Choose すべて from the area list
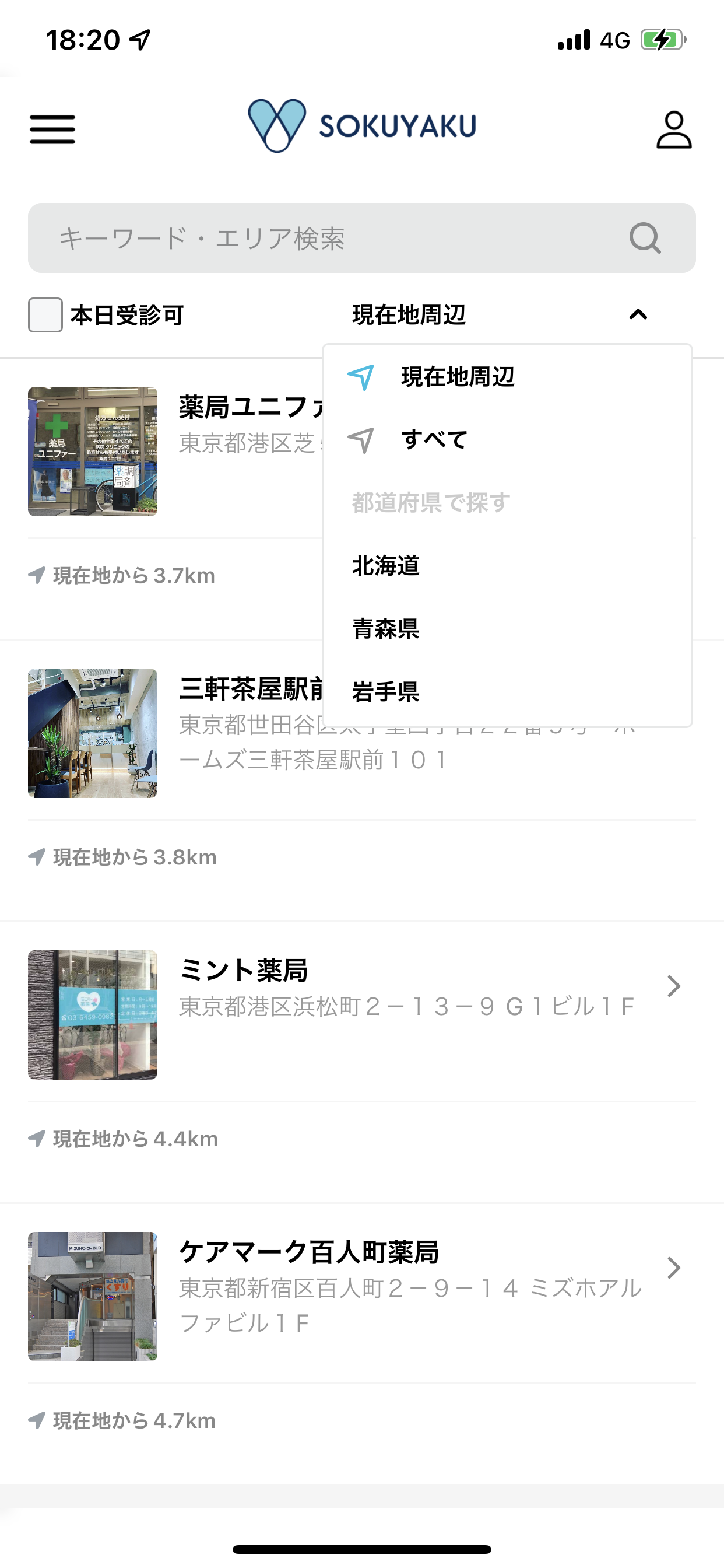This screenshot has width=724, height=1568. [x=434, y=439]
